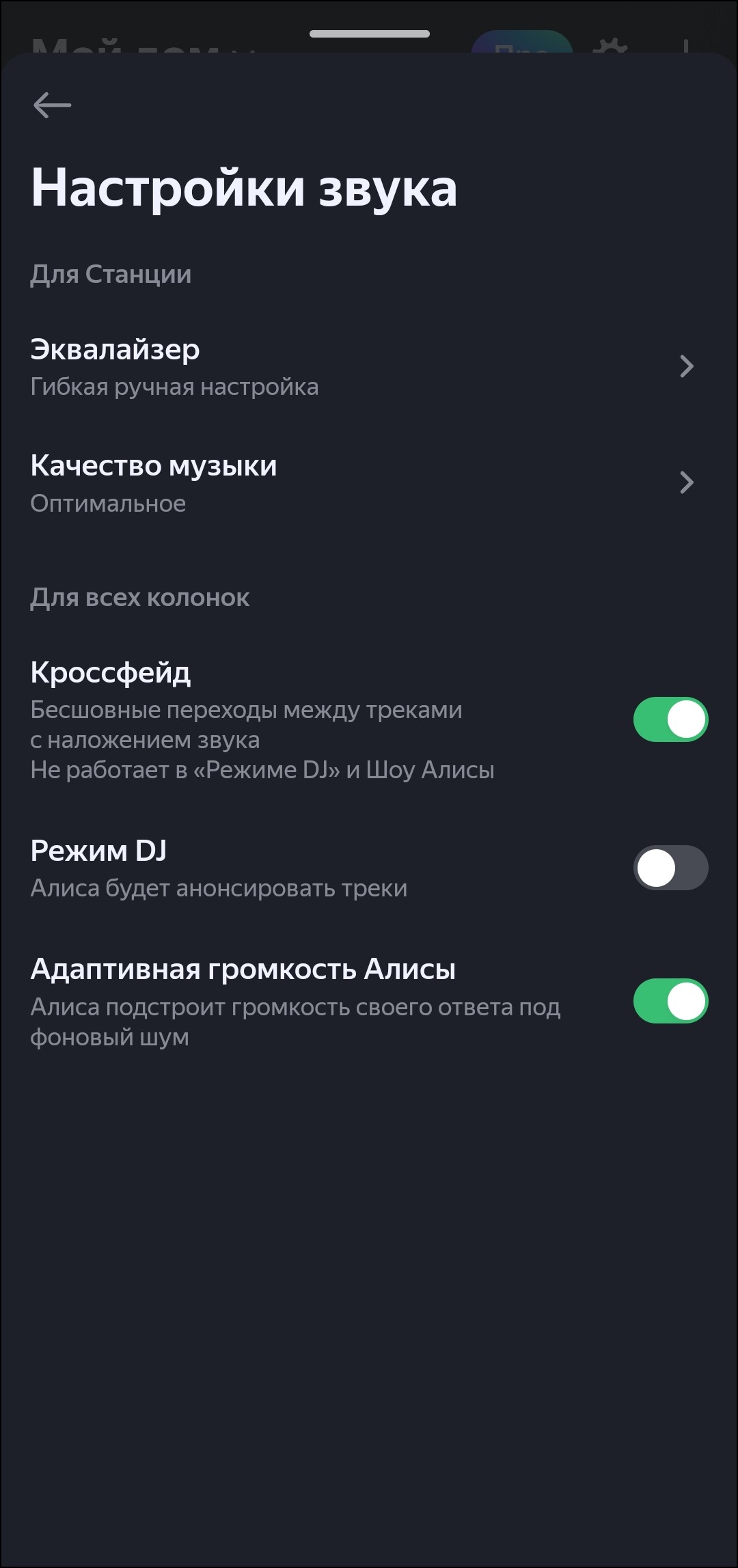Turn off the Кроссфейд switch
Screen dimensions: 738x1568
tap(670, 719)
